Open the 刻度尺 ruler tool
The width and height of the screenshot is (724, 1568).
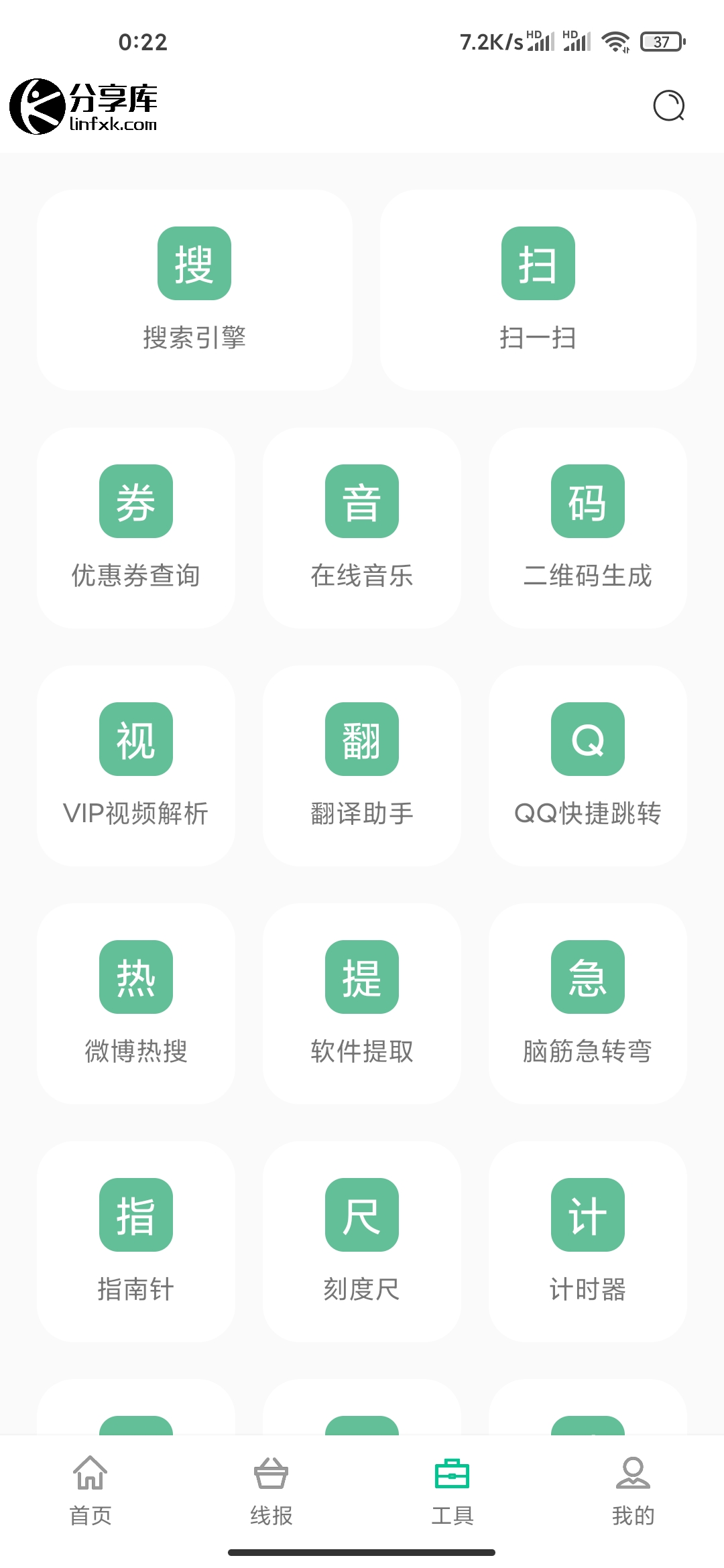pos(362,1242)
